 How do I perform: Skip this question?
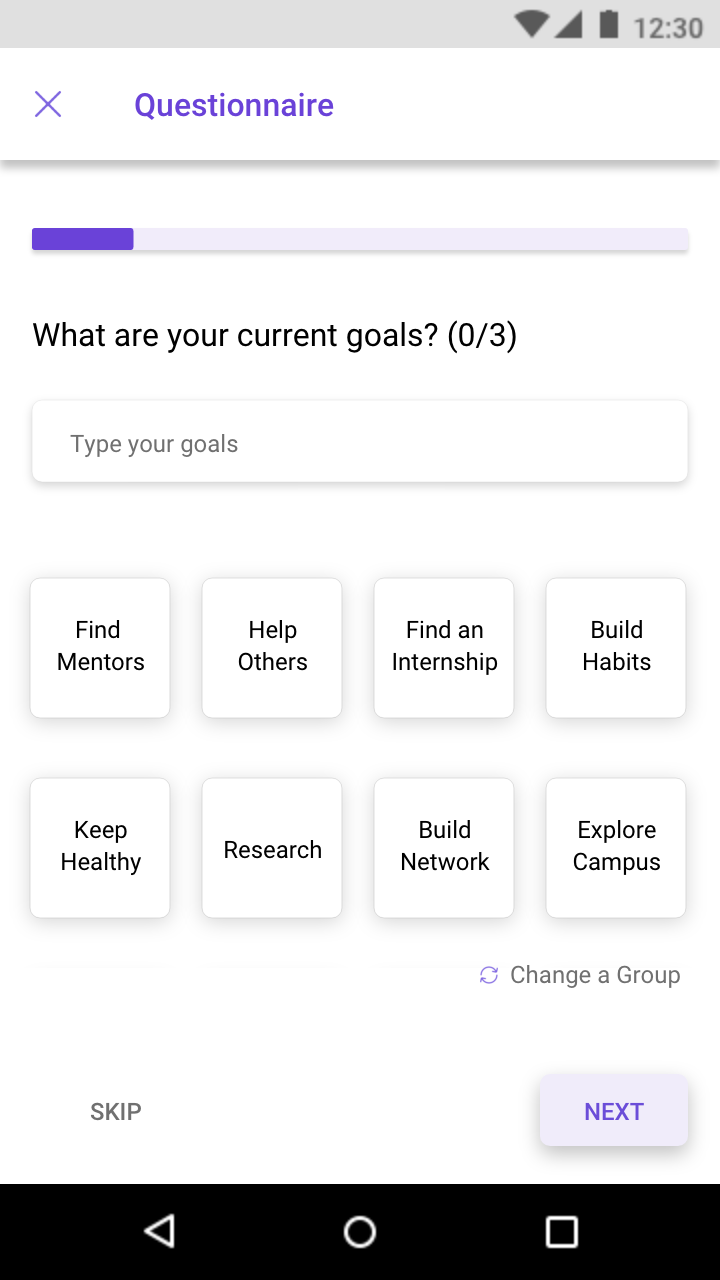116,1112
